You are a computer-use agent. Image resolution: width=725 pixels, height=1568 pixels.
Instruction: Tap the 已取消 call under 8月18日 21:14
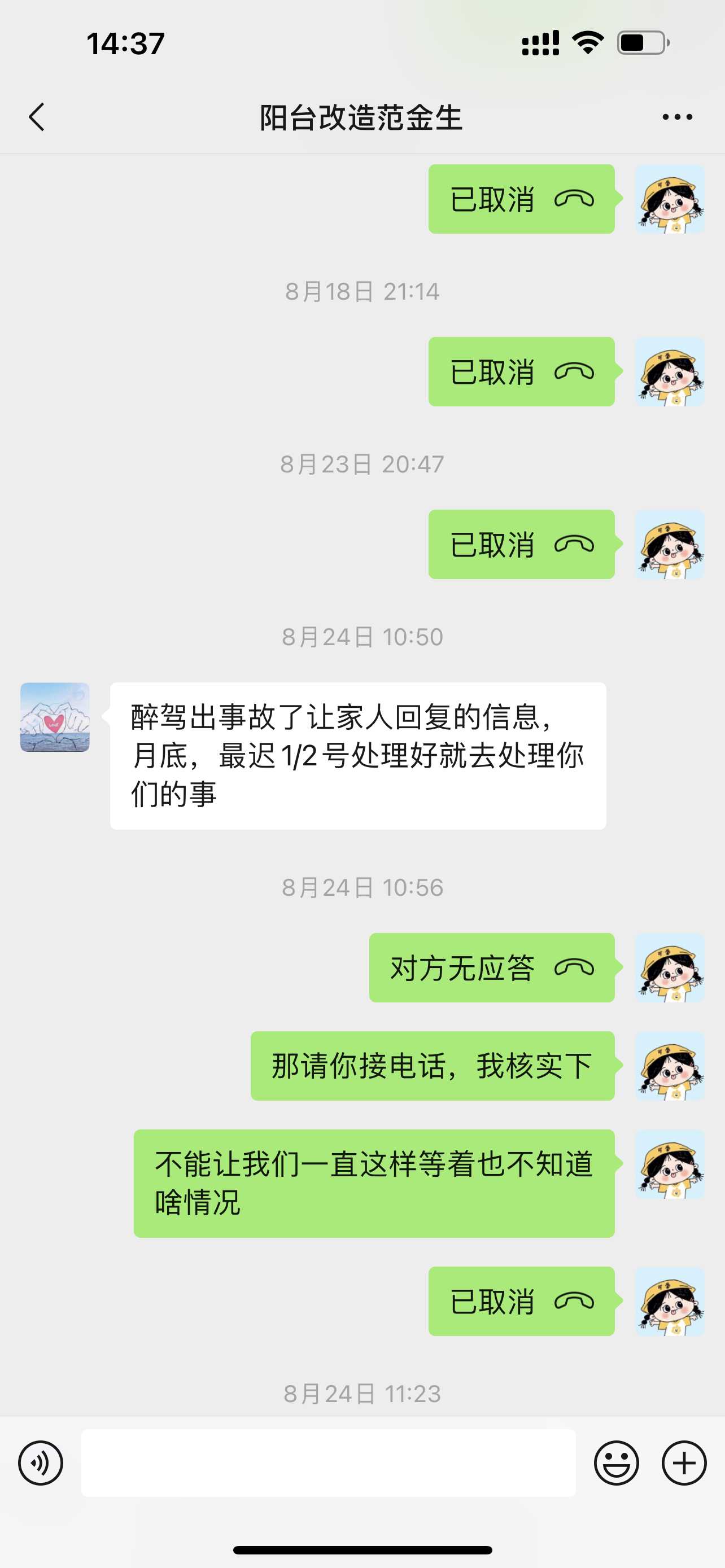click(x=521, y=371)
